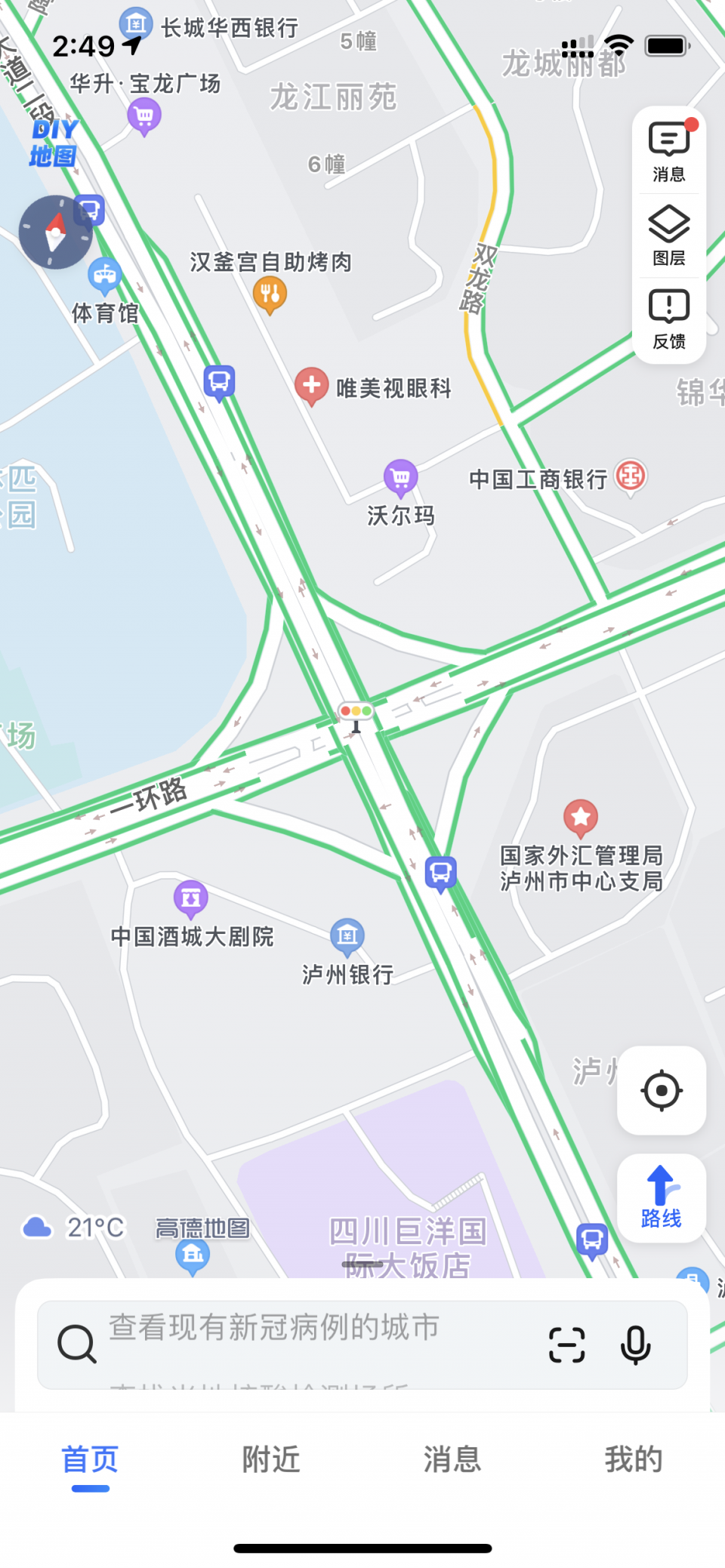Viewport: 725px width, 1568px height.
Task: Check the 21°C weather widget
Action: click(x=74, y=1228)
